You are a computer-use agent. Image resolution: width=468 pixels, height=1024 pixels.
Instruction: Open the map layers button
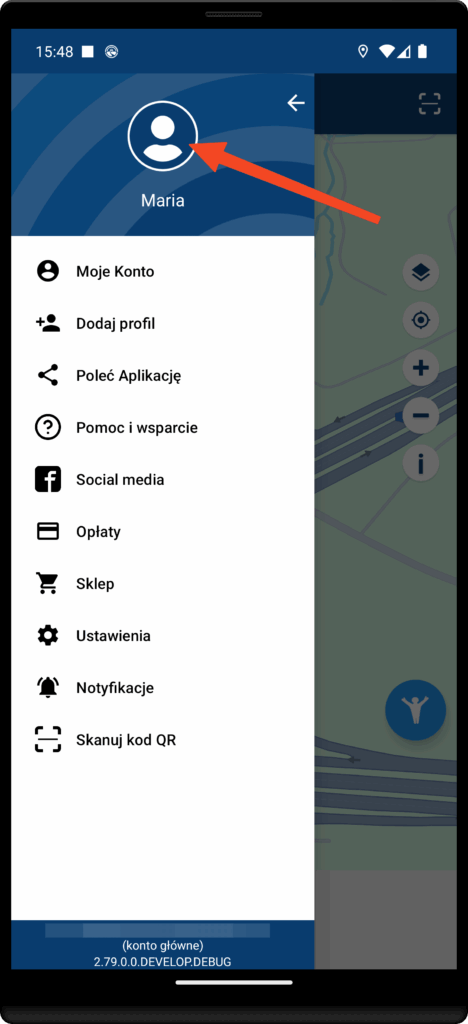click(x=421, y=272)
